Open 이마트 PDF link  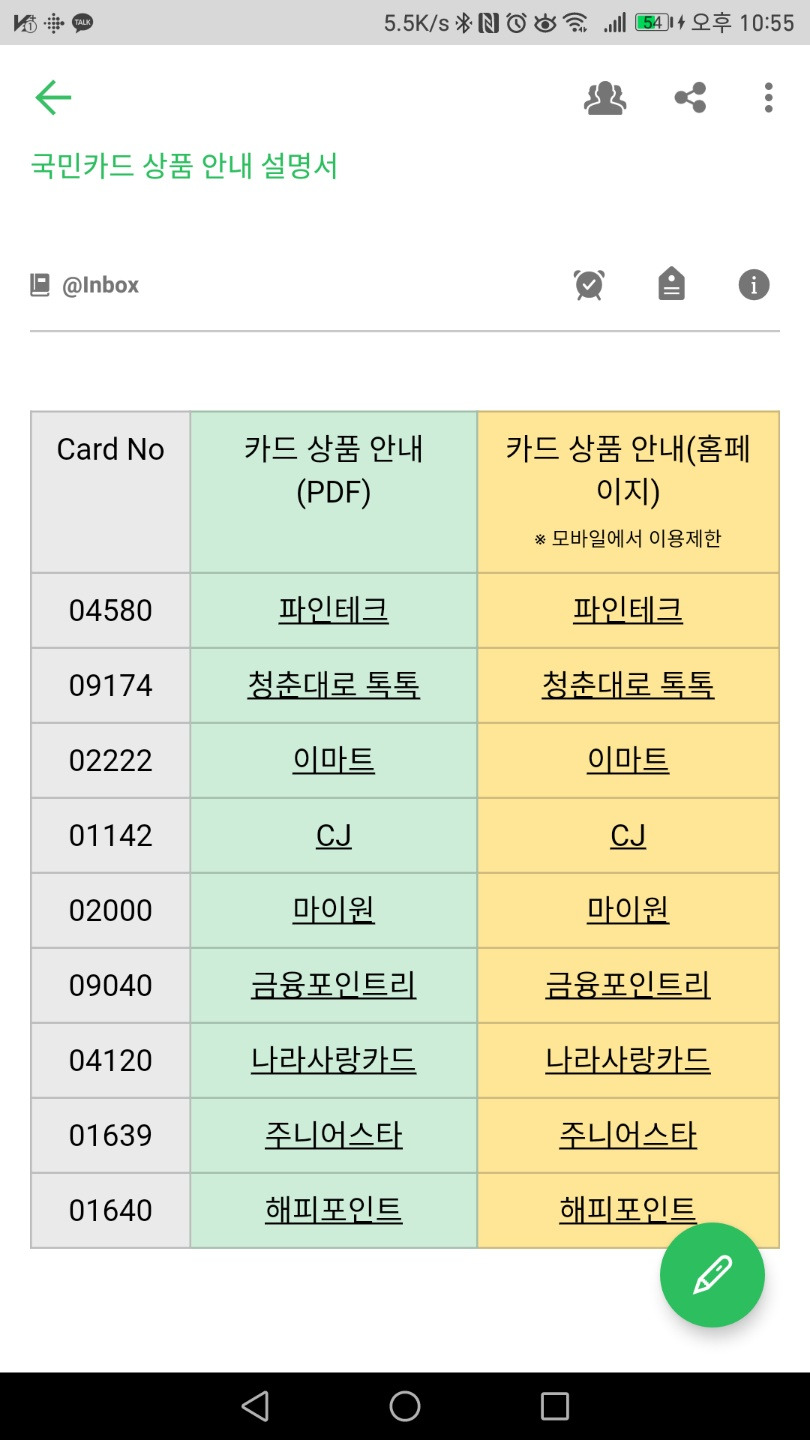tap(334, 760)
